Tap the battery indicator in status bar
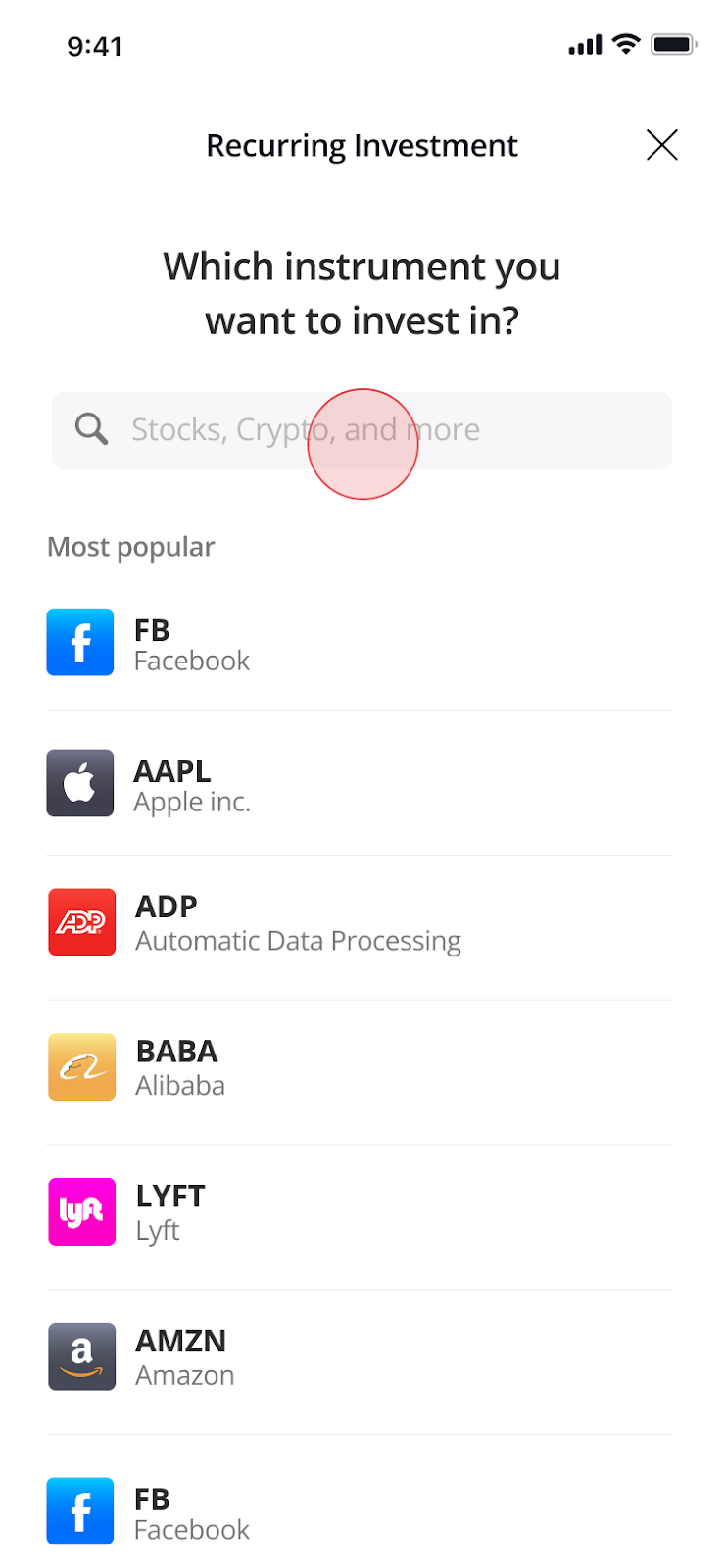Image resolution: width=724 pixels, height=1568 pixels. coord(674,44)
